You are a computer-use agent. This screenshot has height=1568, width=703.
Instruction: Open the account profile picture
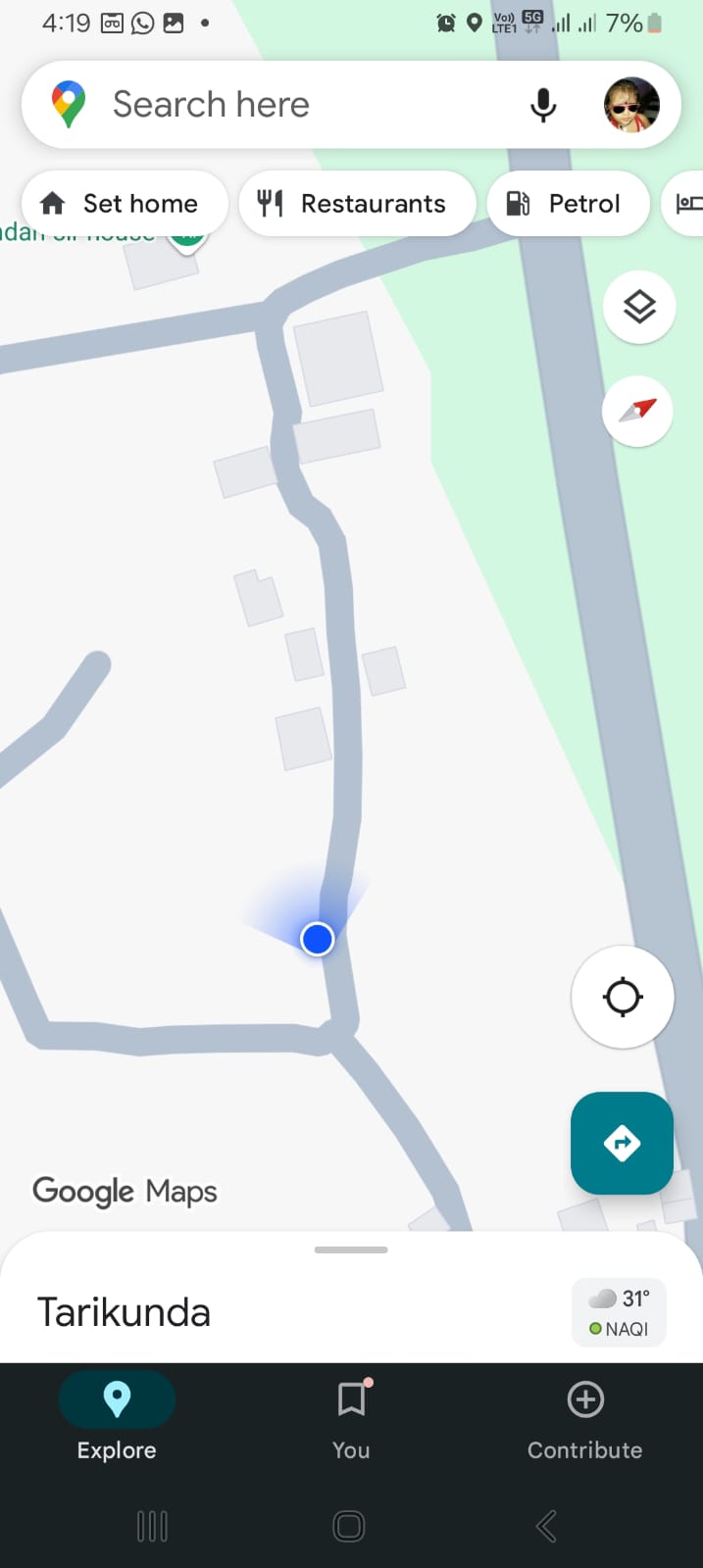coord(630,105)
